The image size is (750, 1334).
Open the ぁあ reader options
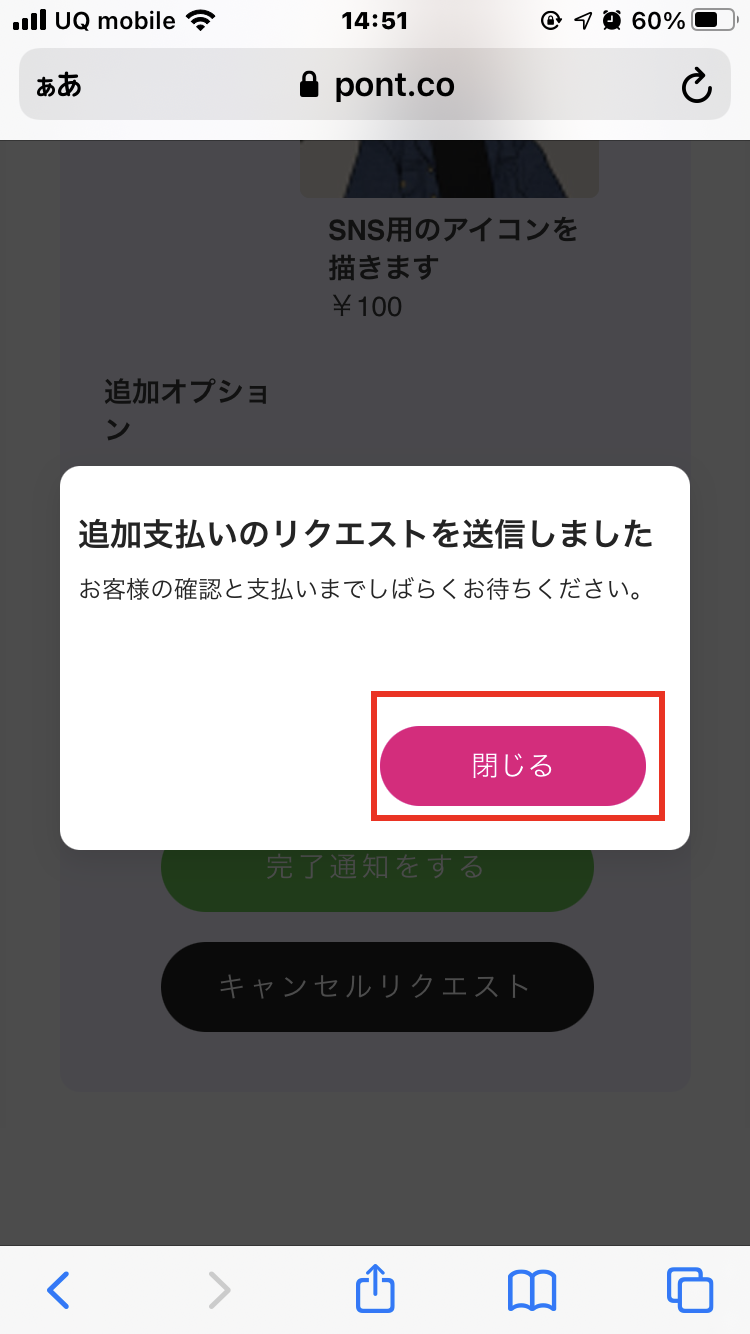[x=59, y=86]
